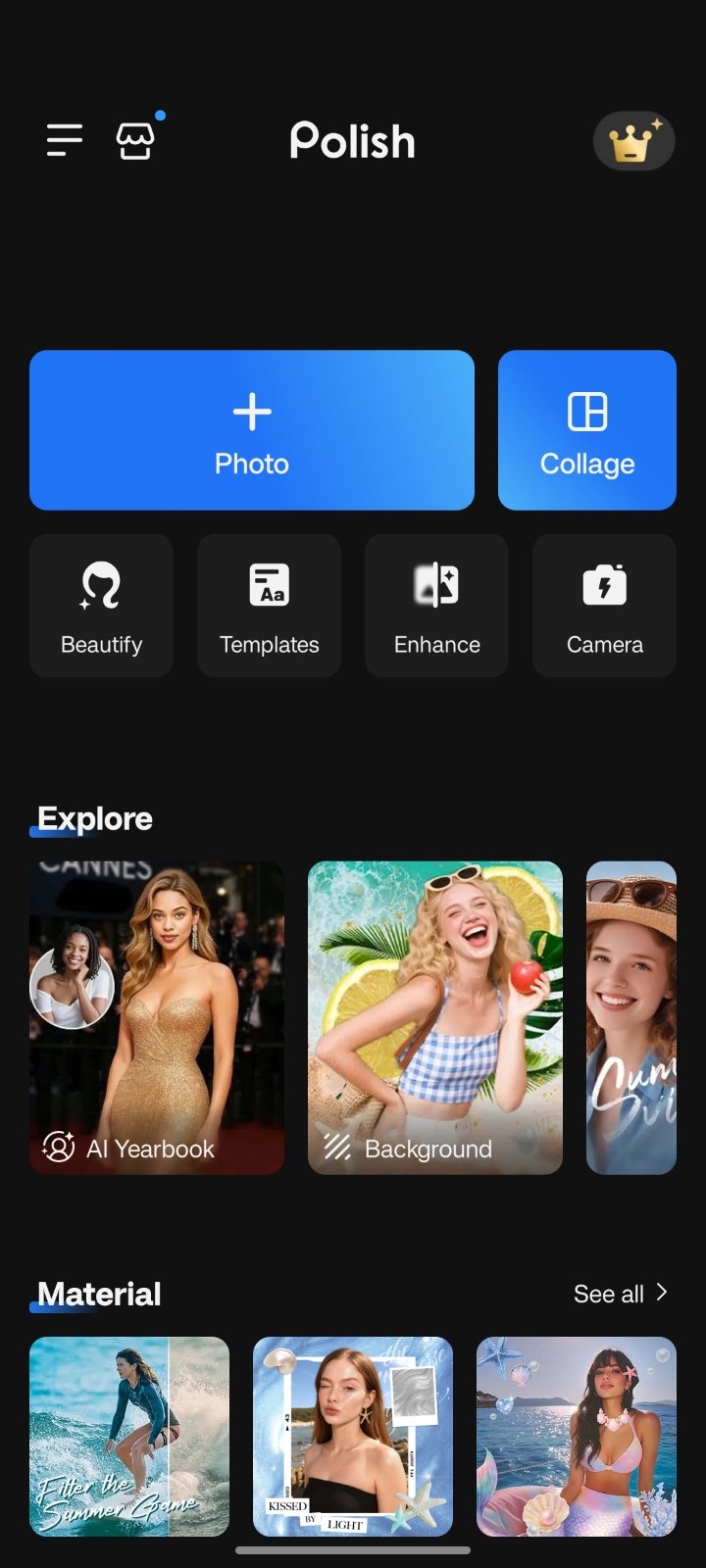See all materials
This screenshot has width=706, height=1568.
pos(620,1294)
